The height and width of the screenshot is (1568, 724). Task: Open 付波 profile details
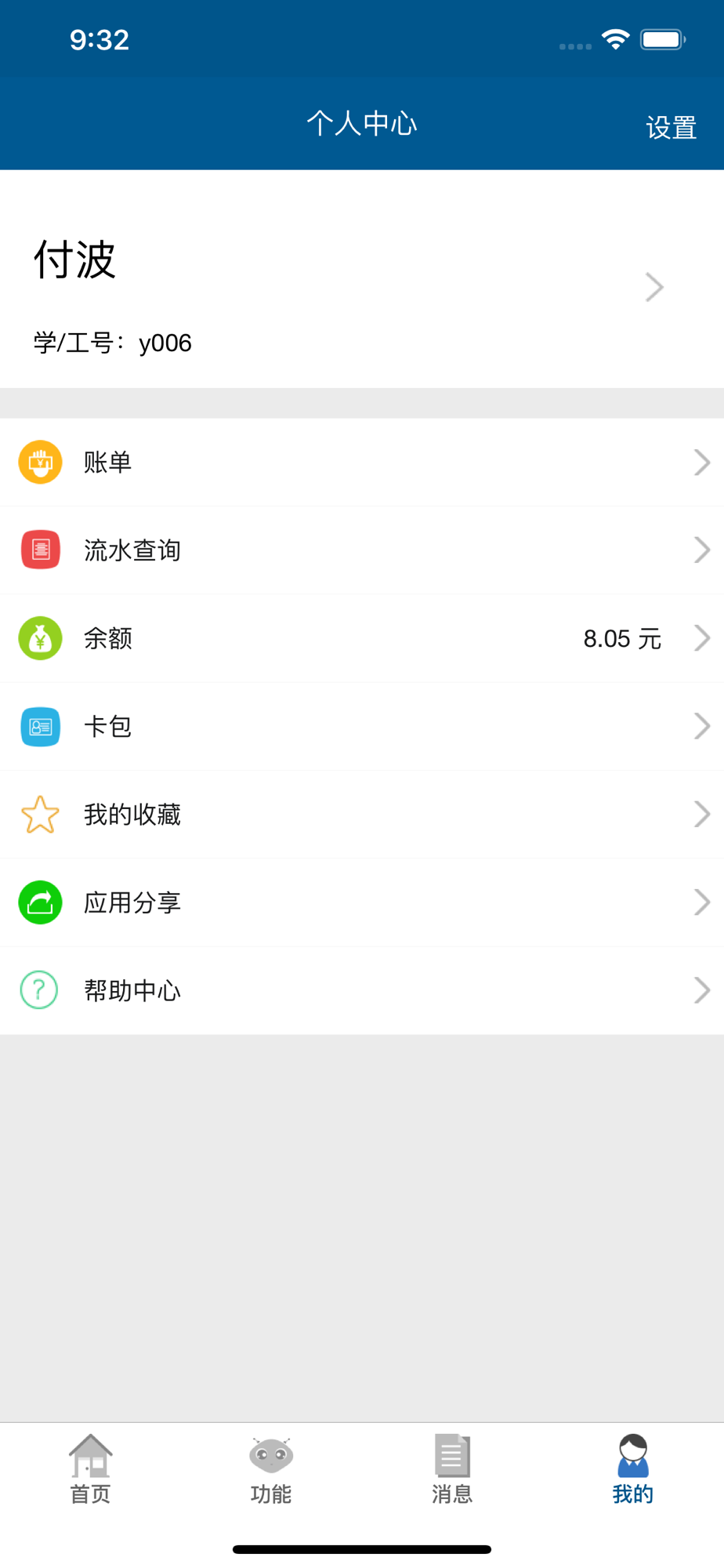pos(362,287)
